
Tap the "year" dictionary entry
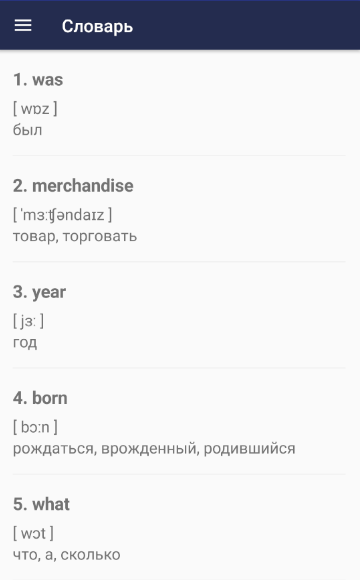(x=180, y=315)
